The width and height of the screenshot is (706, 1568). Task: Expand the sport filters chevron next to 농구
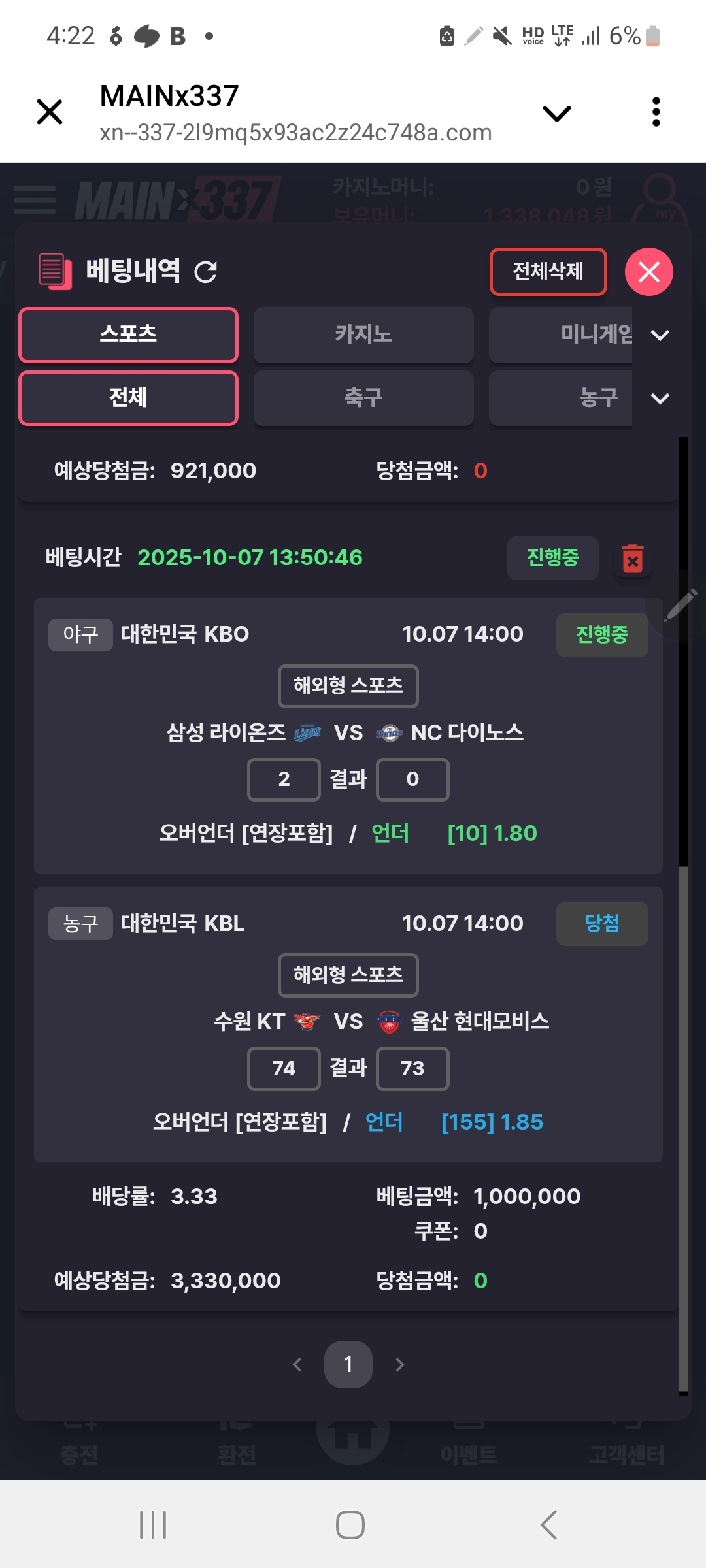click(x=660, y=399)
